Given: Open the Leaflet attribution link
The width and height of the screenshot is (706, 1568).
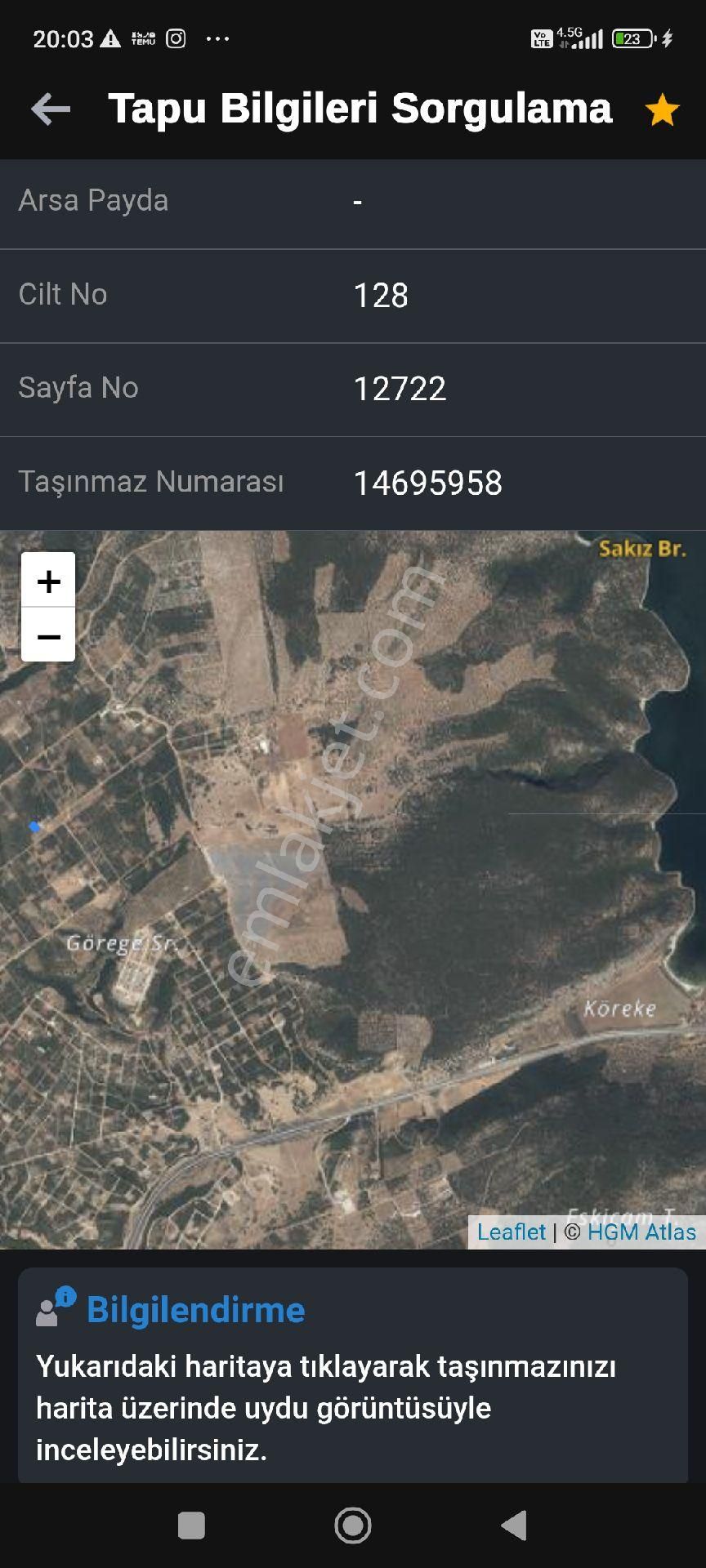Looking at the screenshot, I should [x=511, y=1232].
